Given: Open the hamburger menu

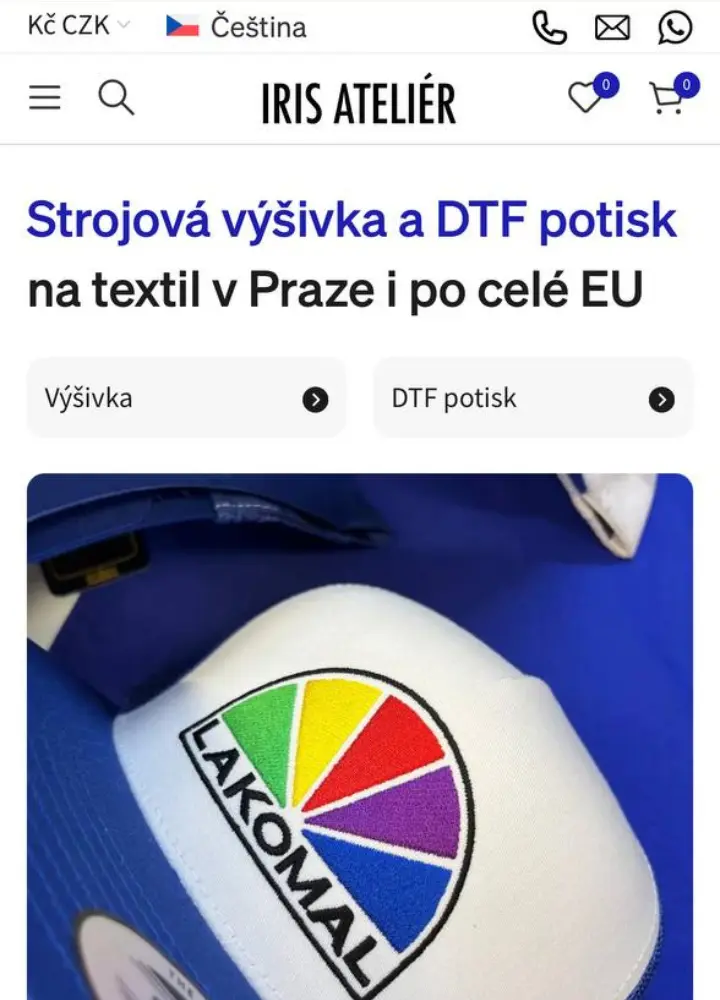Looking at the screenshot, I should point(45,98).
